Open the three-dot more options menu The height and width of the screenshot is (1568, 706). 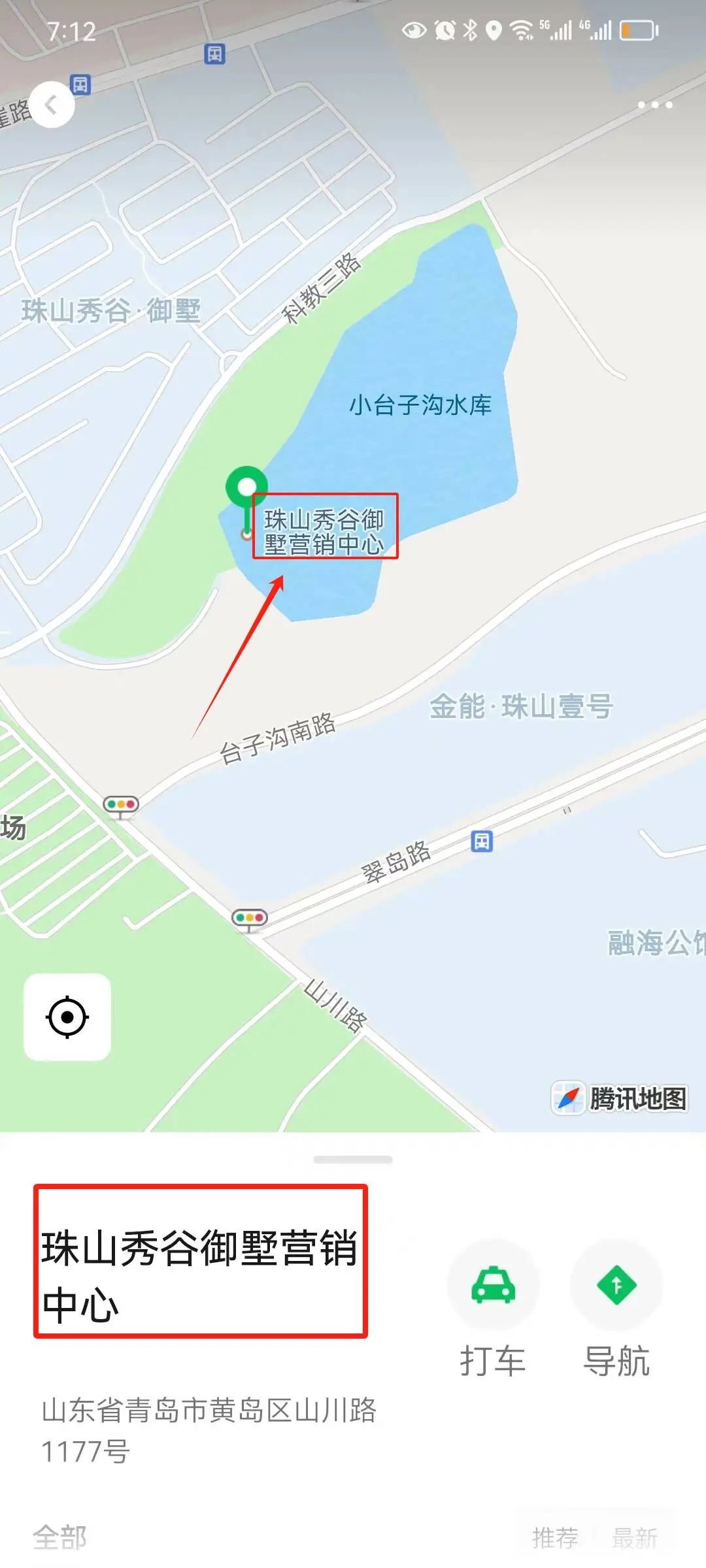tap(654, 105)
